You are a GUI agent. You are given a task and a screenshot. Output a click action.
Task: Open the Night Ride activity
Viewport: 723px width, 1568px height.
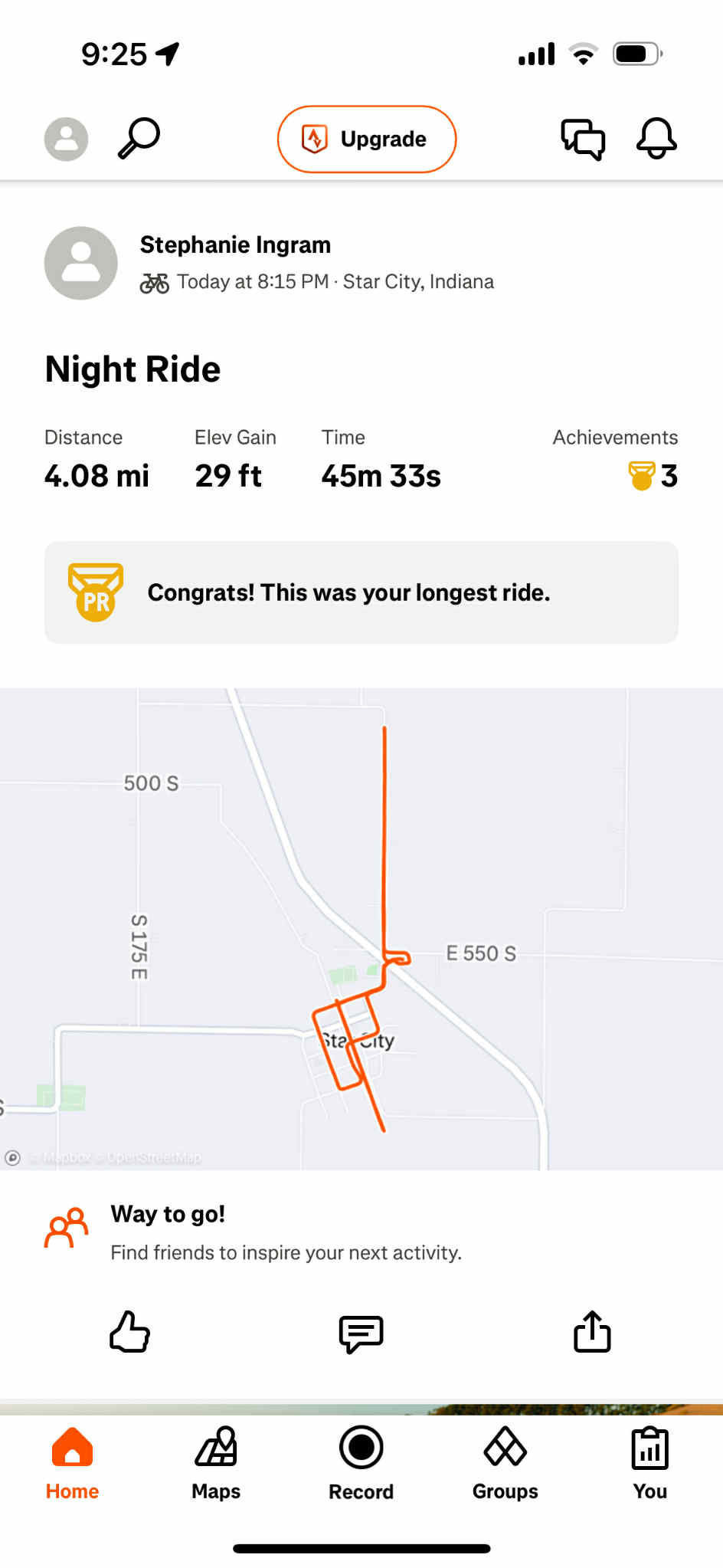[132, 369]
